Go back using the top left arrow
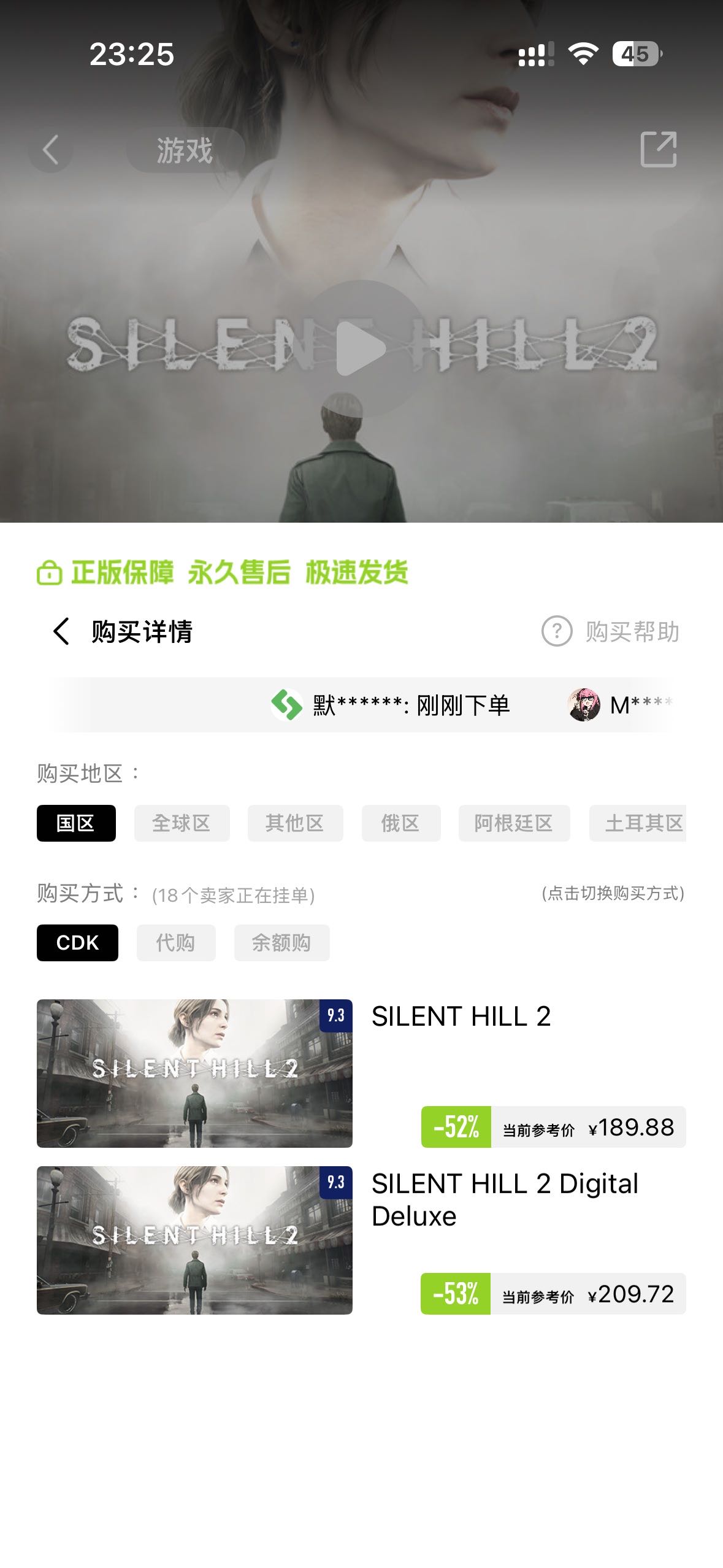The height and width of the screenshot is (1568, 723). pos(51,150)
